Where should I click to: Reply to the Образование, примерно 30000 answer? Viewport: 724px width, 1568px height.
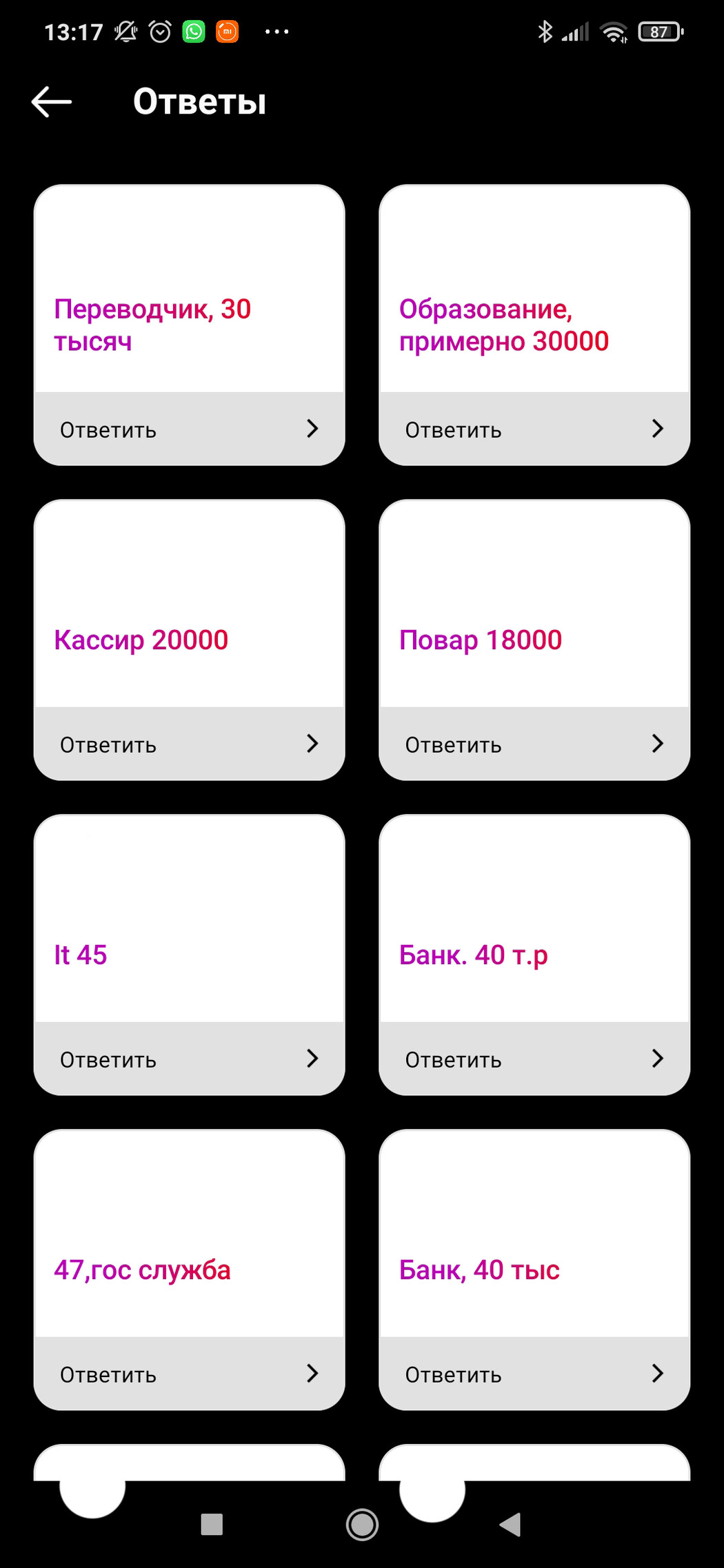click(x=534, y=429)
